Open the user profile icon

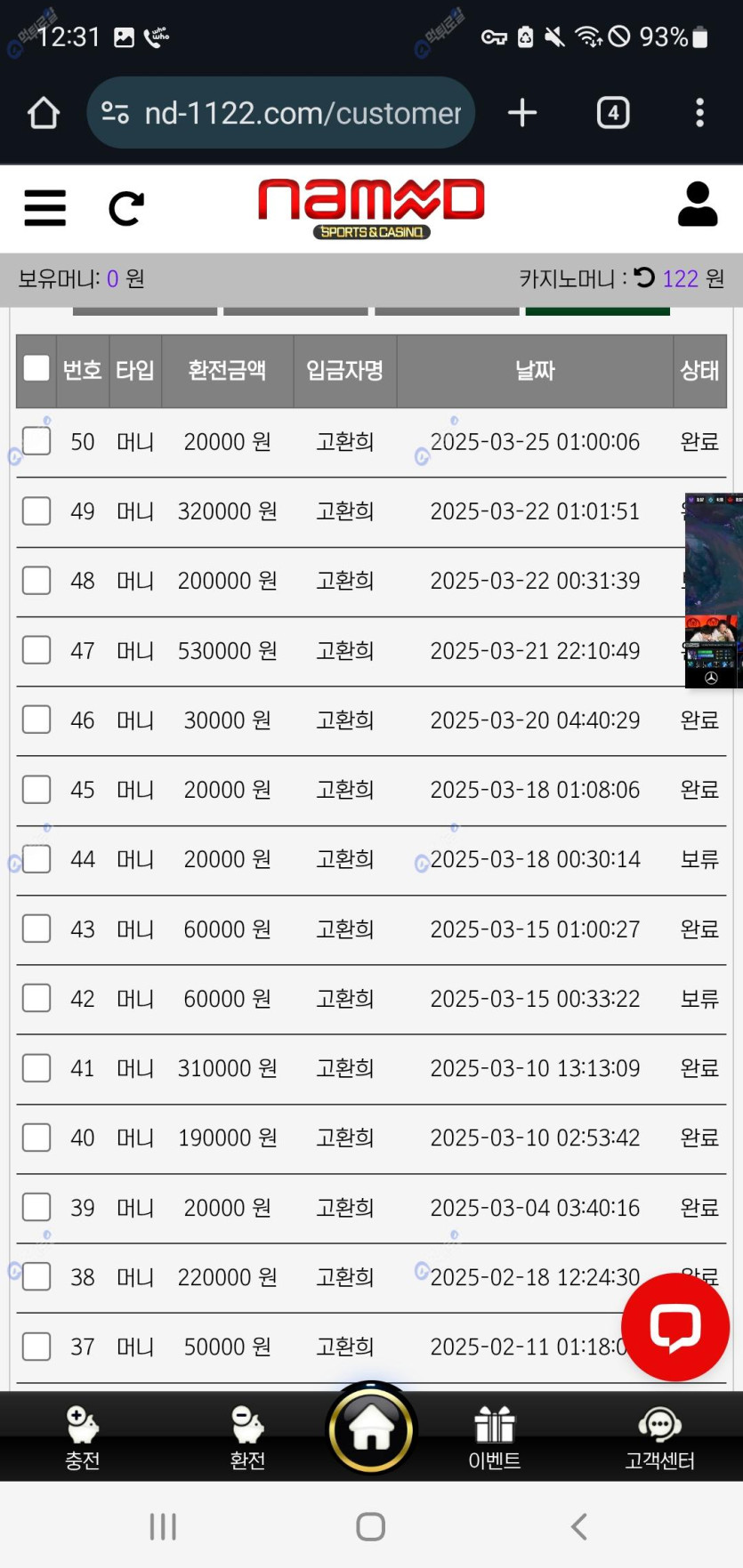697,205
